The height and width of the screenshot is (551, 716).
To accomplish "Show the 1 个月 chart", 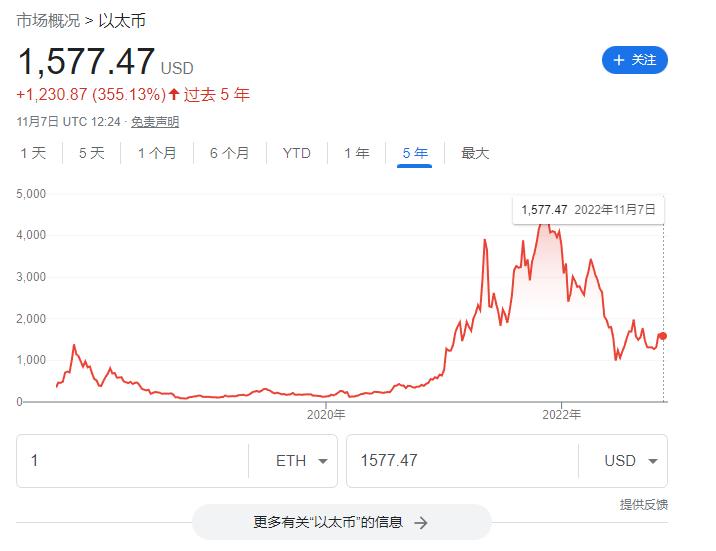I will tap(157, 153).
